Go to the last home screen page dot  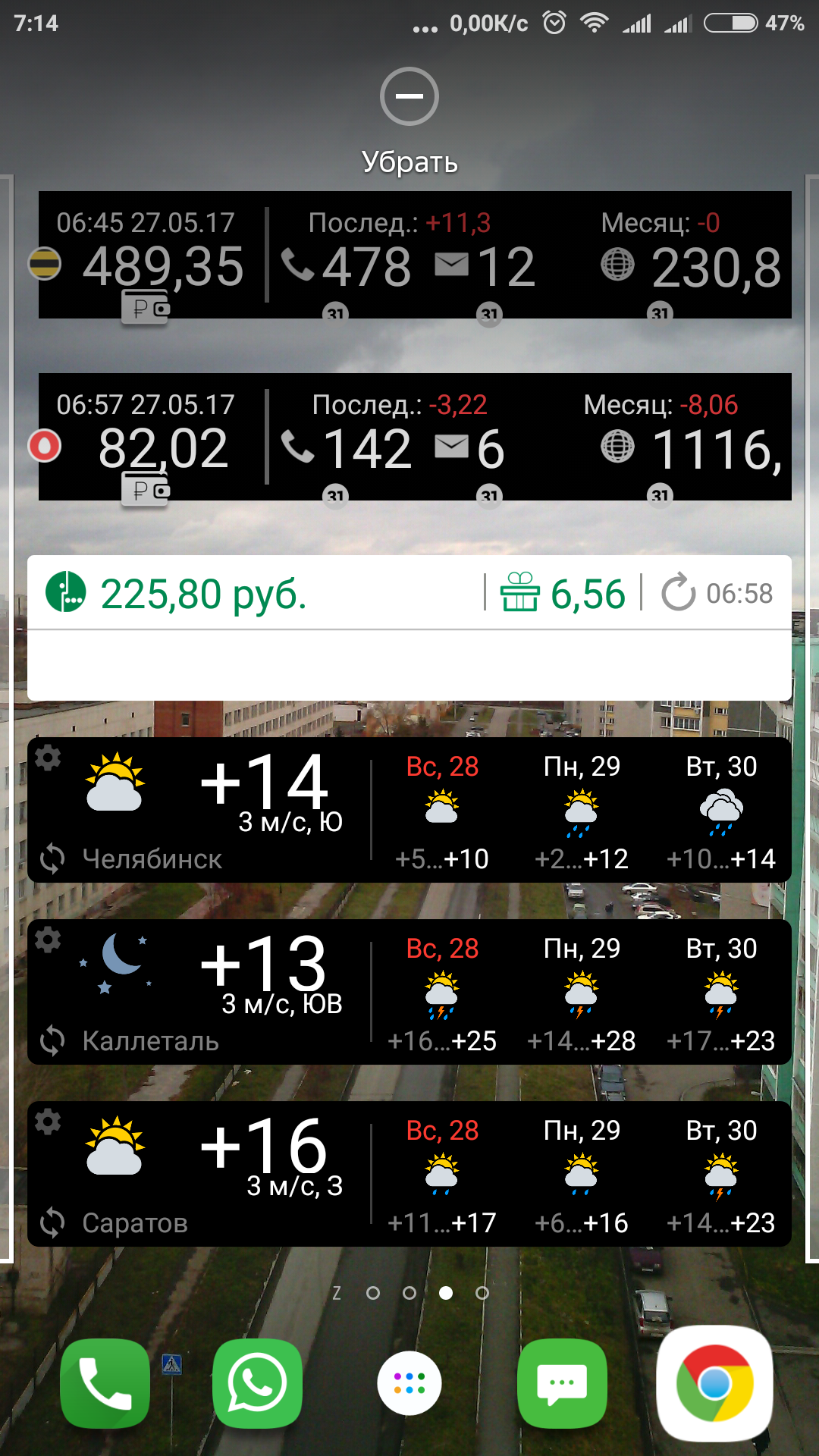(x=482, y=1293)
